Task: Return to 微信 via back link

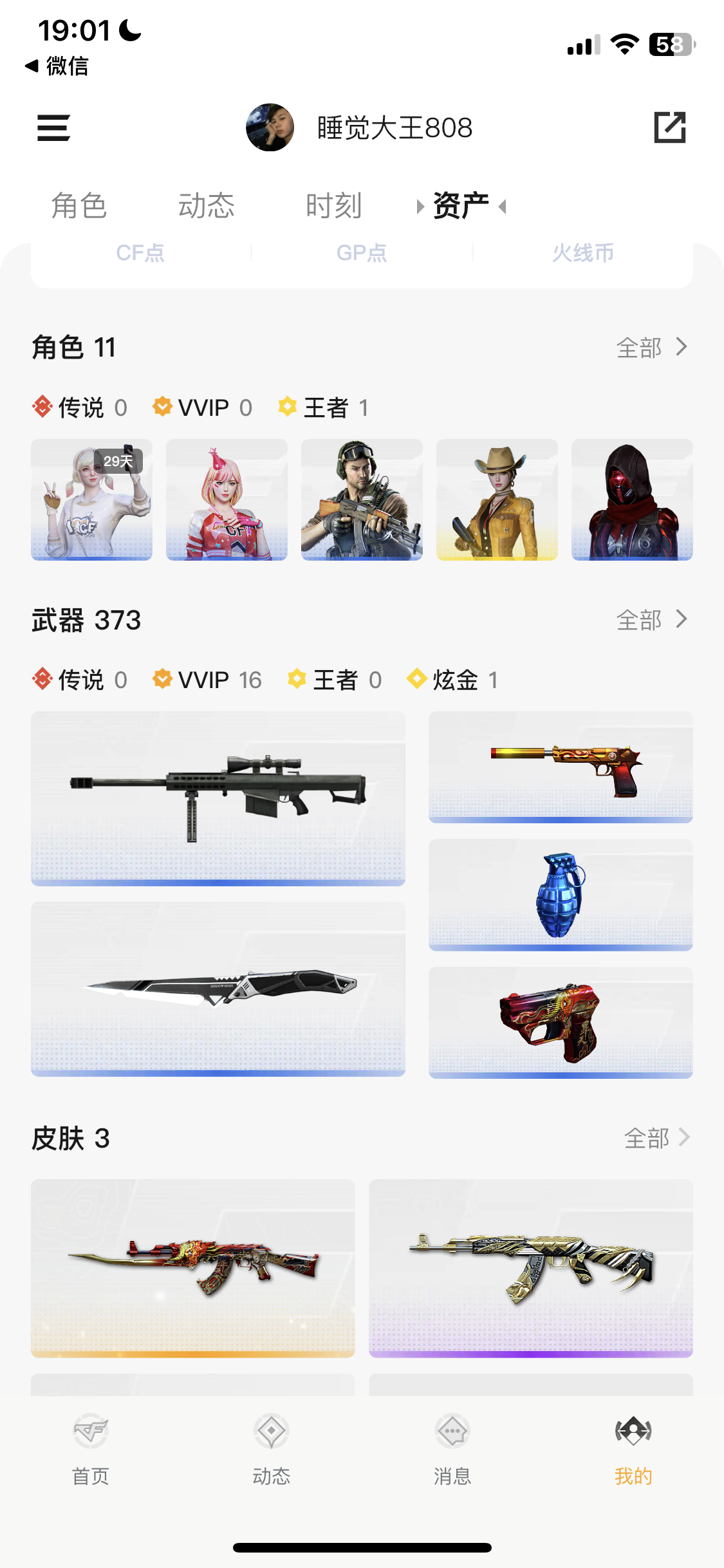Action: coord(57,66)
